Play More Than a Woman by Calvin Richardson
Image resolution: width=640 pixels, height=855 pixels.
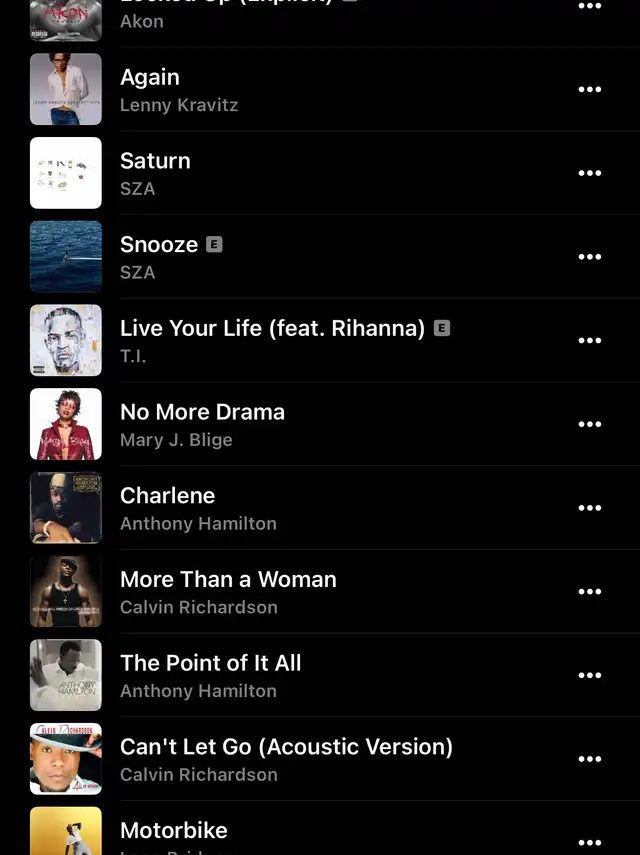tap(228, 580)
